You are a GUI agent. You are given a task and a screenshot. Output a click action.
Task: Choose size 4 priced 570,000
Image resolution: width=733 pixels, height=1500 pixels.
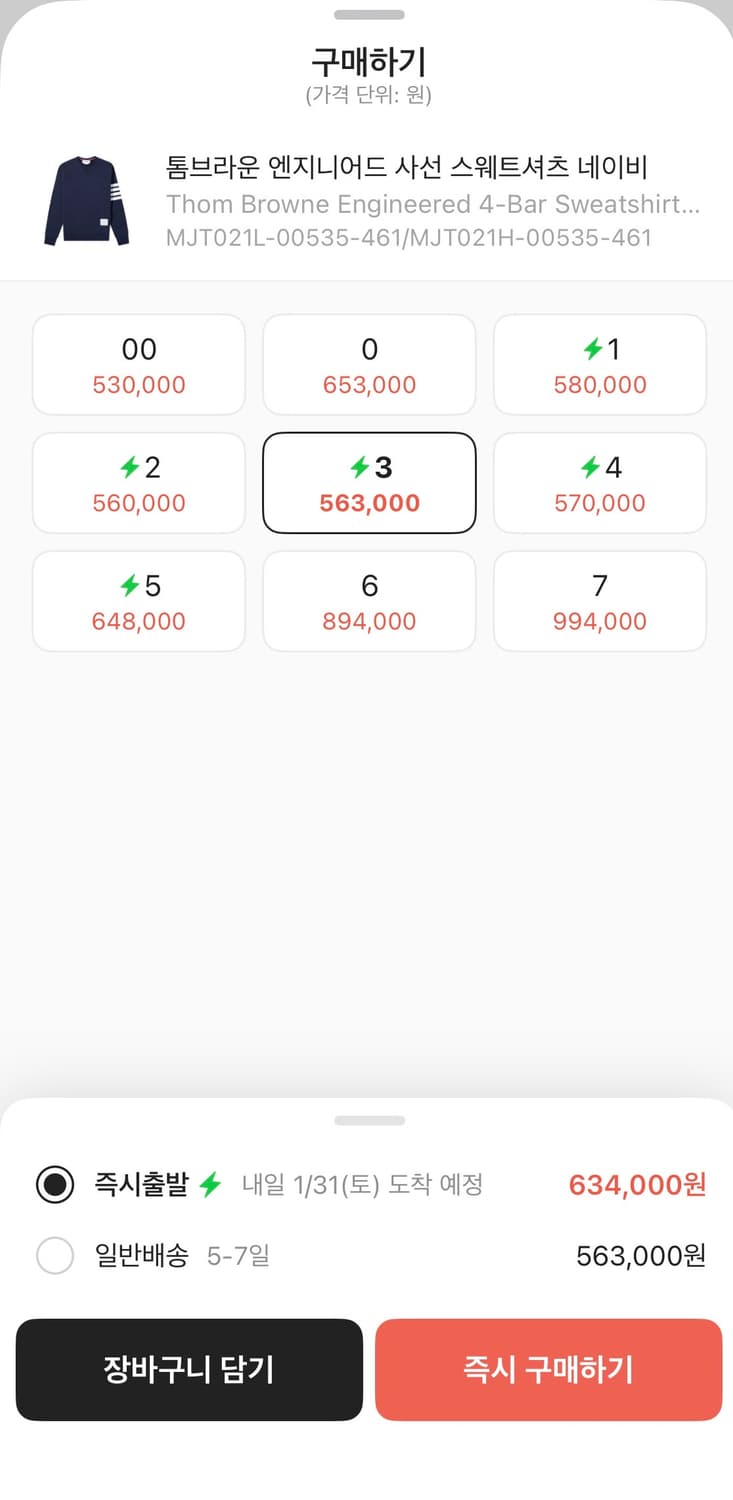(x=600, y=483)
